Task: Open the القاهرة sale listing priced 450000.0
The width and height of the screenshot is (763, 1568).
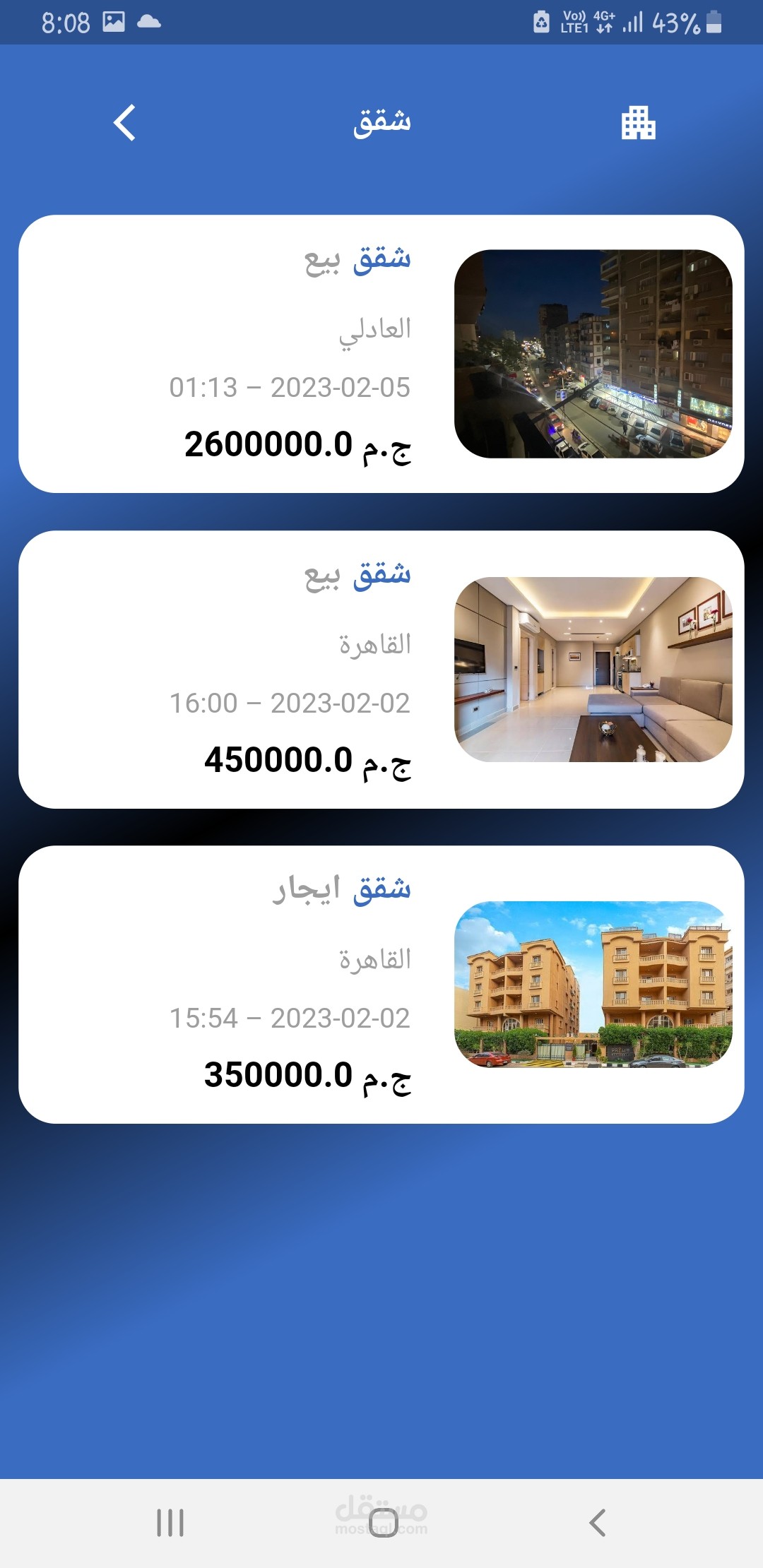Action: [381, 670]
